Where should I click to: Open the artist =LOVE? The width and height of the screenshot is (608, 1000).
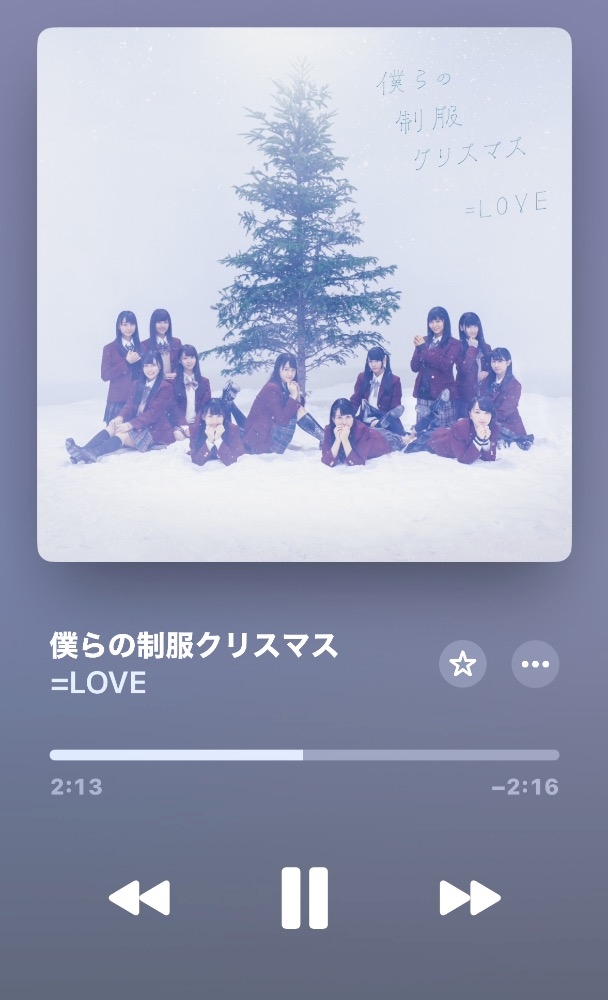coord(98,682)
